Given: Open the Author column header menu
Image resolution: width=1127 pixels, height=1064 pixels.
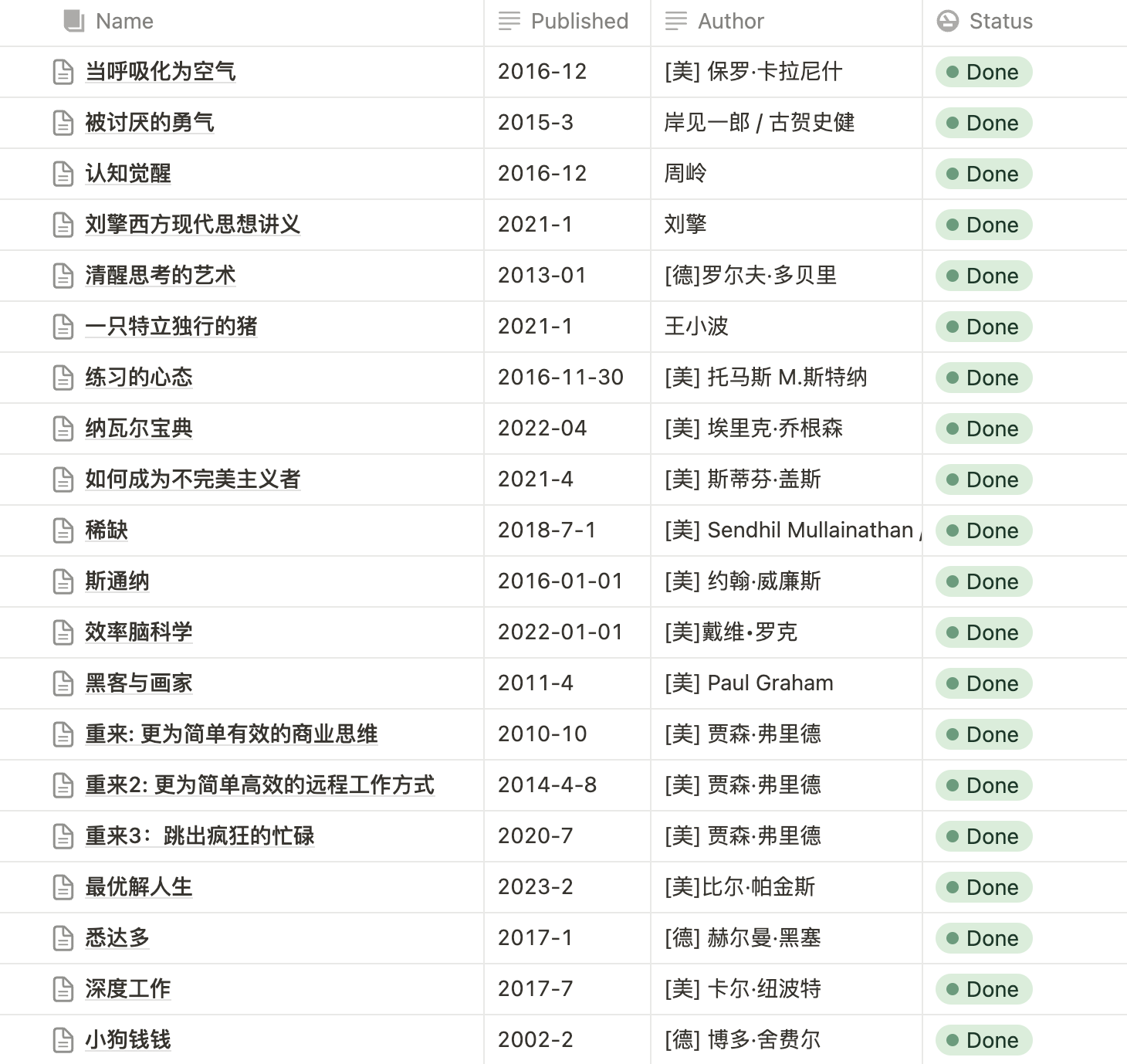Looking at the screenshot, I should (x=730, y=22).
